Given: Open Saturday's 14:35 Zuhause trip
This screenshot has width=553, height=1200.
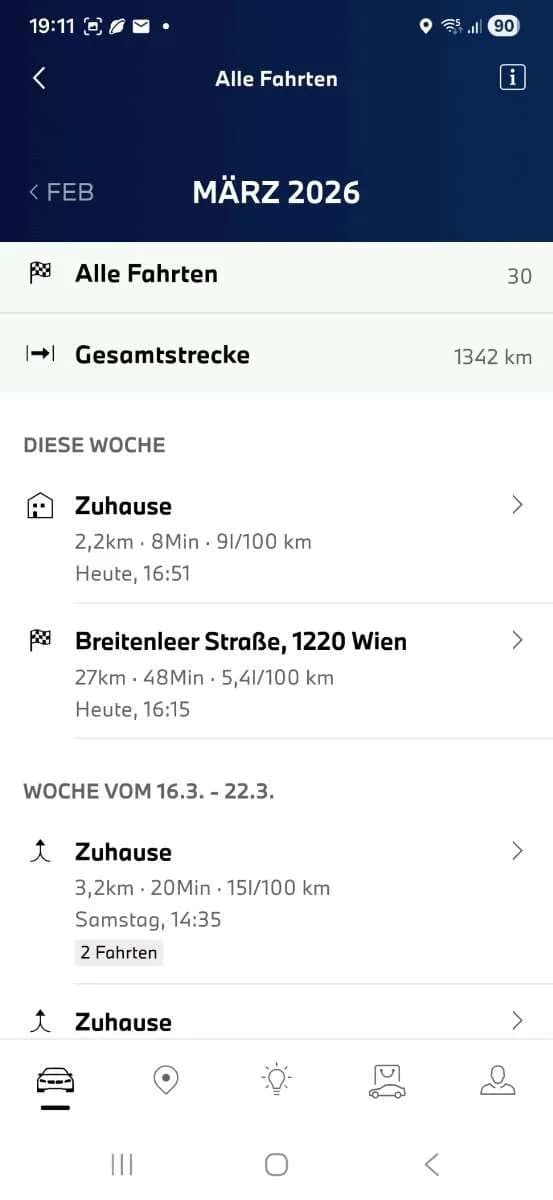Looking at the screenshot, I should (x=276, y=900).
